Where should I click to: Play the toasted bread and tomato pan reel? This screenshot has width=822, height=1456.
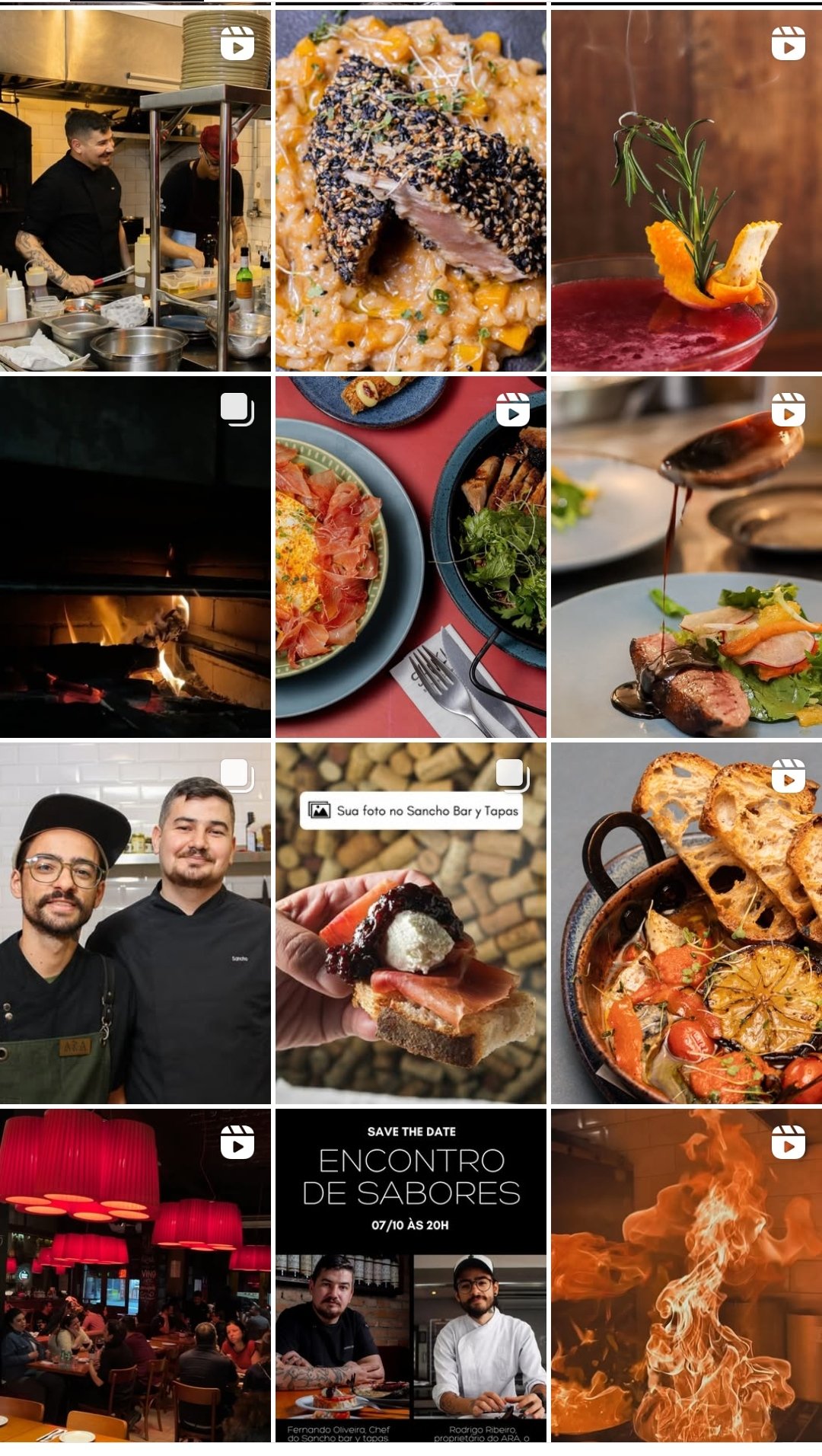[687, 923]
